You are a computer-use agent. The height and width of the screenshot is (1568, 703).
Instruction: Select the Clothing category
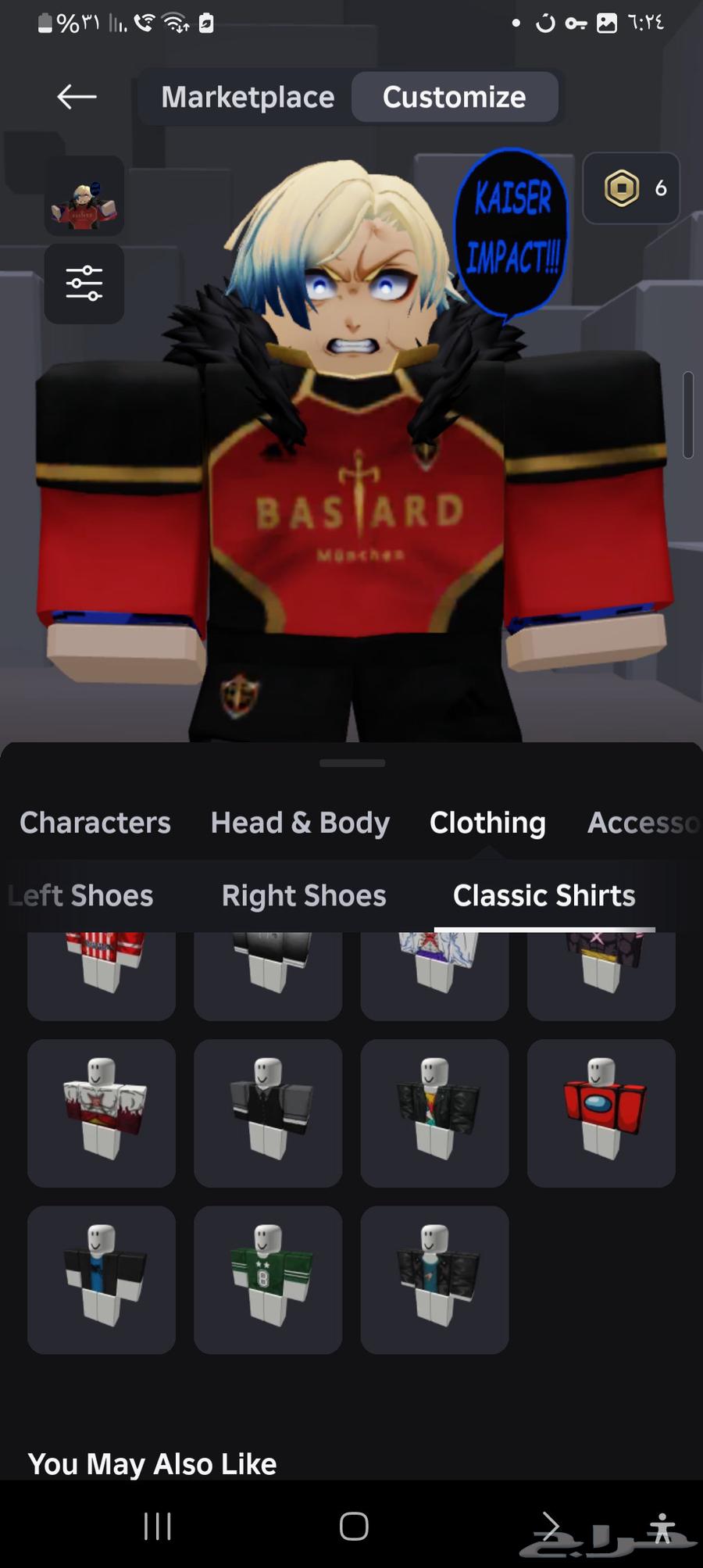487,823
